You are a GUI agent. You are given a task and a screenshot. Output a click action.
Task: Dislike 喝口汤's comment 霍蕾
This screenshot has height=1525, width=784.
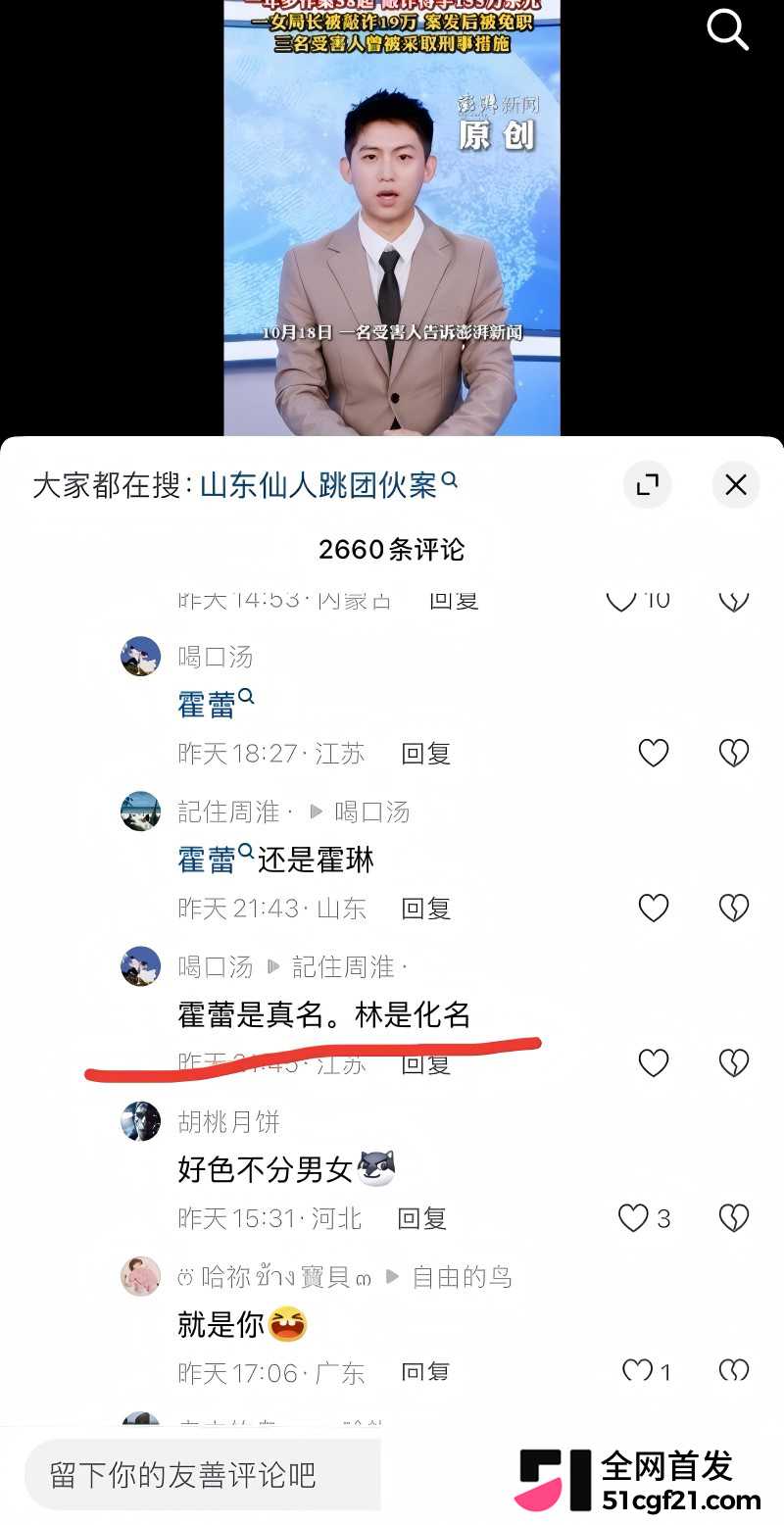(734, 753)
